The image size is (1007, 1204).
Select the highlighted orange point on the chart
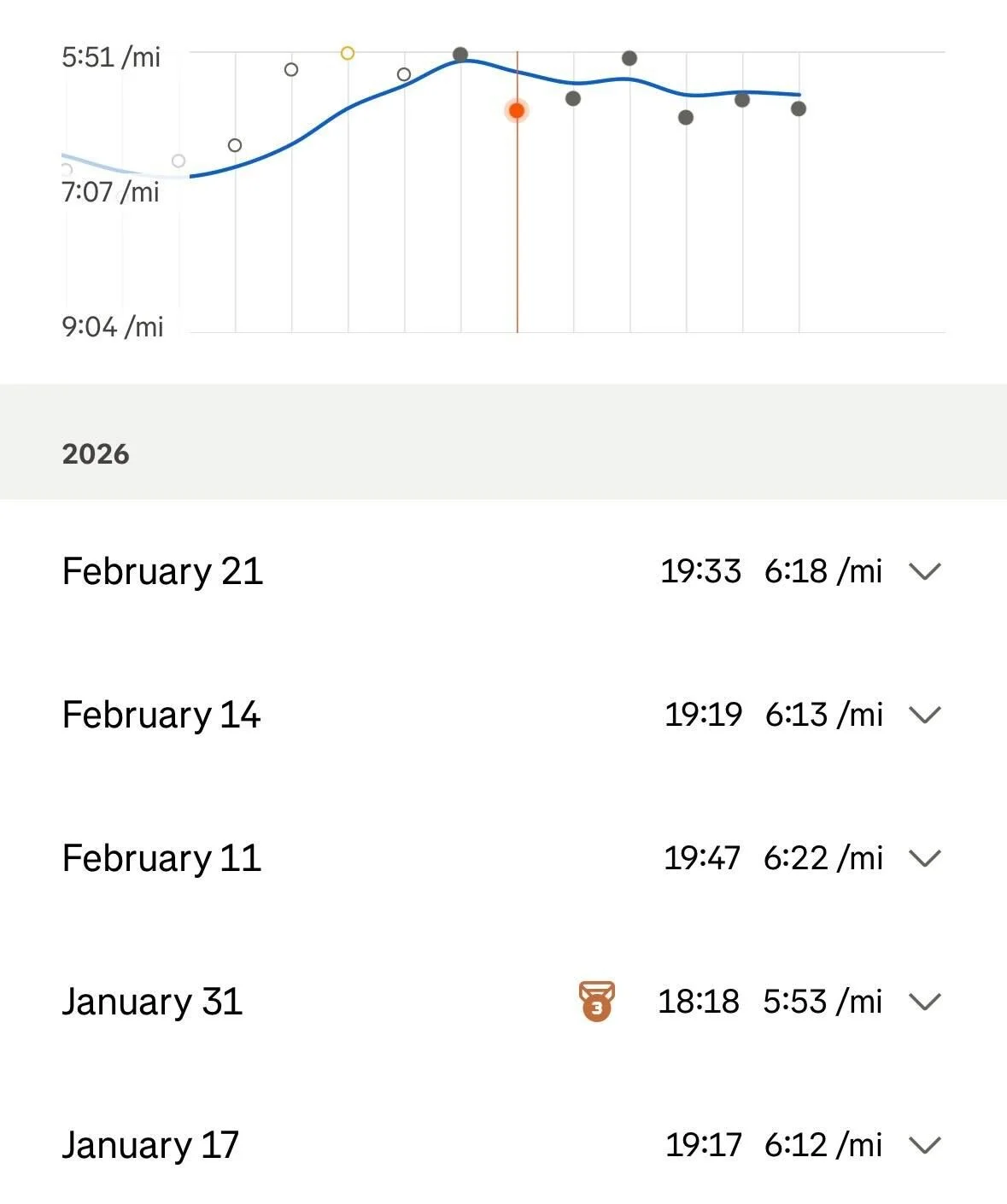pyautogui.click(x=517, y=110)
